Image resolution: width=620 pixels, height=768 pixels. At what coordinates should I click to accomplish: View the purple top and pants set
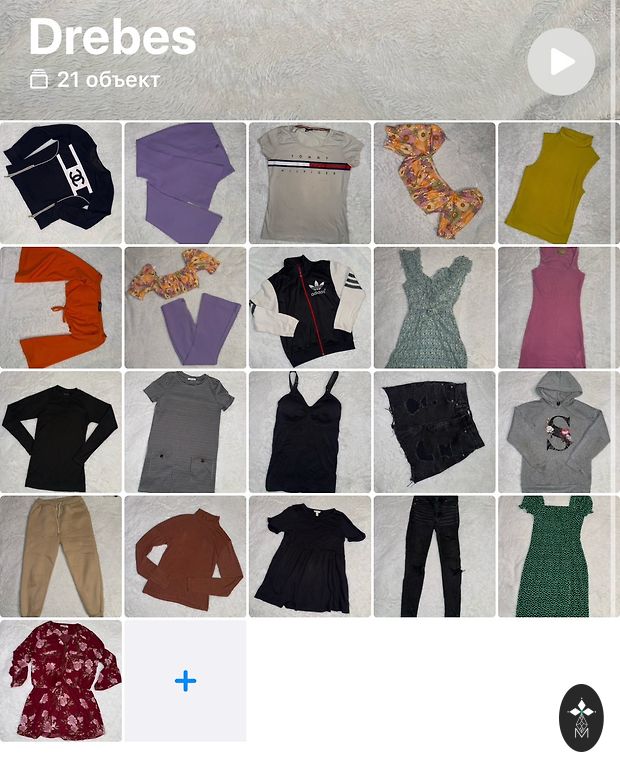tap(185, 183)
